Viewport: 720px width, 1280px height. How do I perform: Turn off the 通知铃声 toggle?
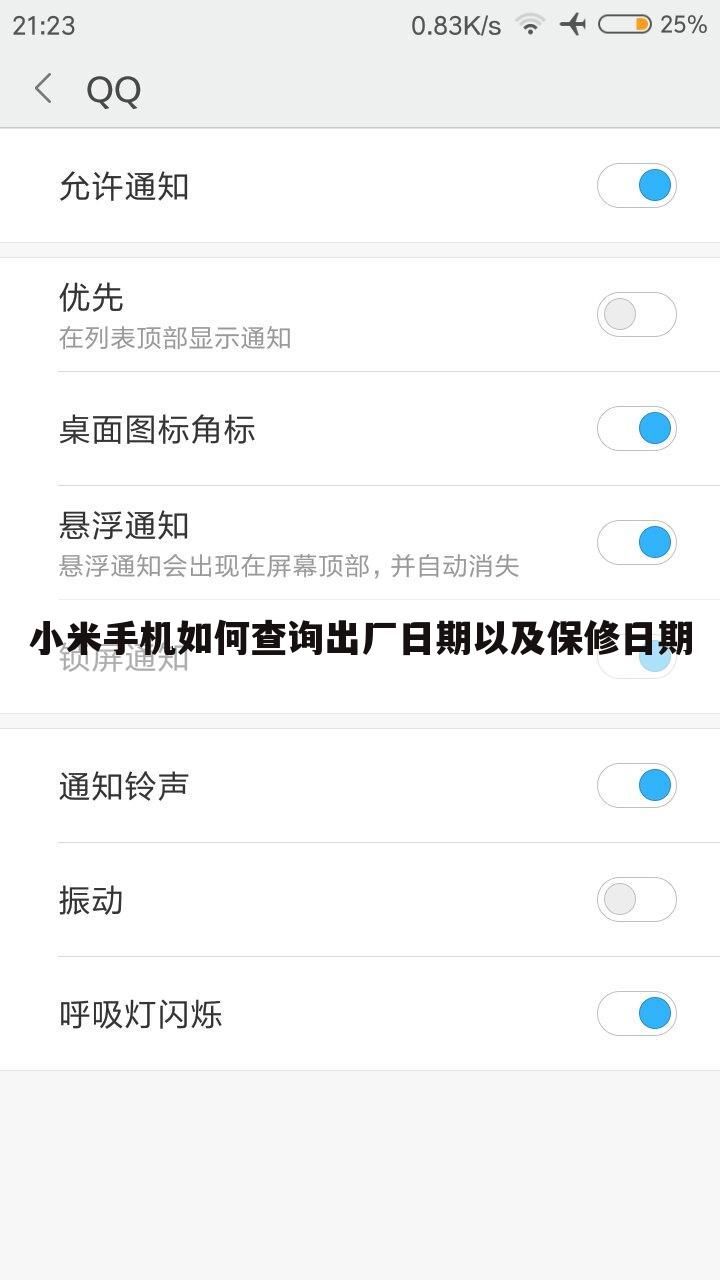point(637,785)
